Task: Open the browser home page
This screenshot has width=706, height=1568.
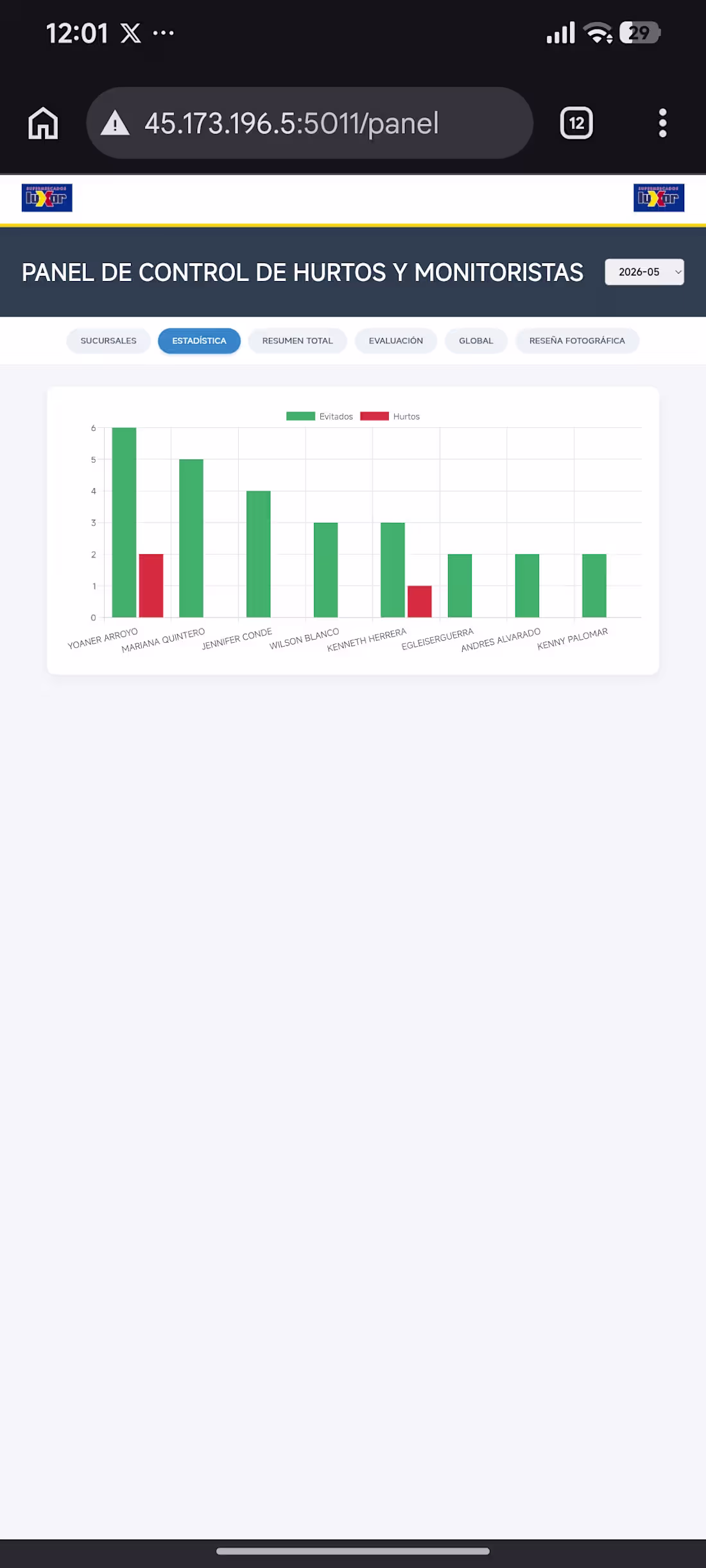Action: [43, 123]
